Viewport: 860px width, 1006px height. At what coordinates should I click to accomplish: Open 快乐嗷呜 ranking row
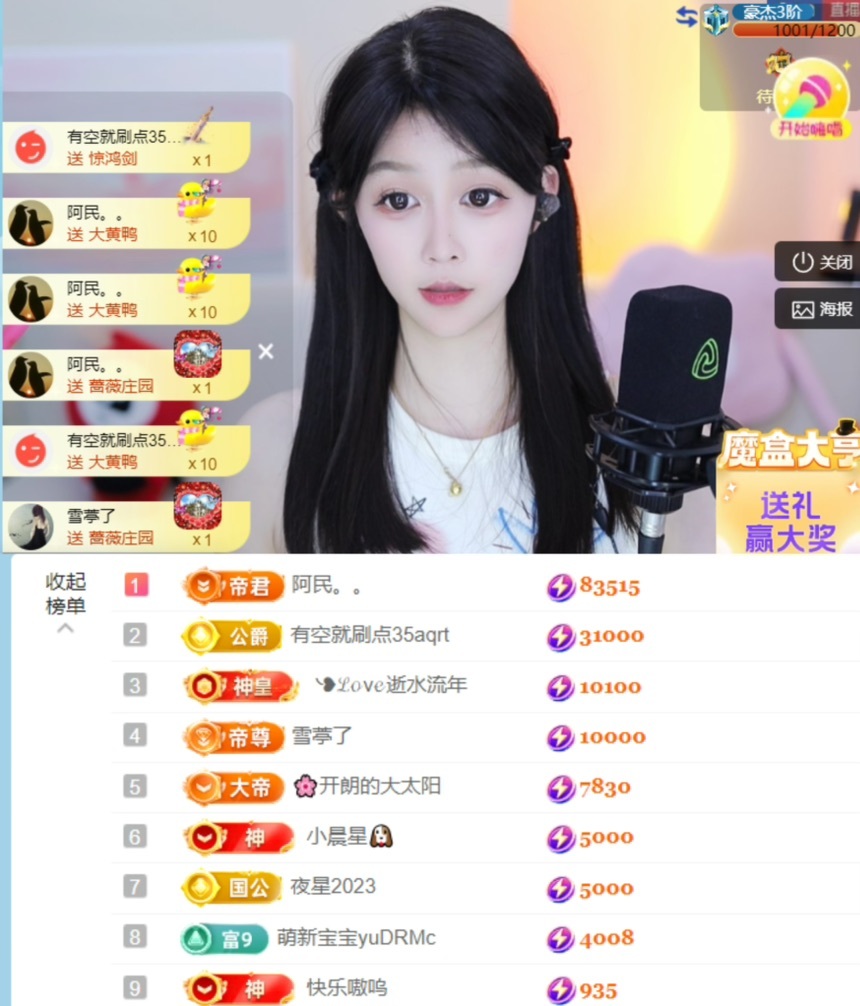click(x=346, y=989)
